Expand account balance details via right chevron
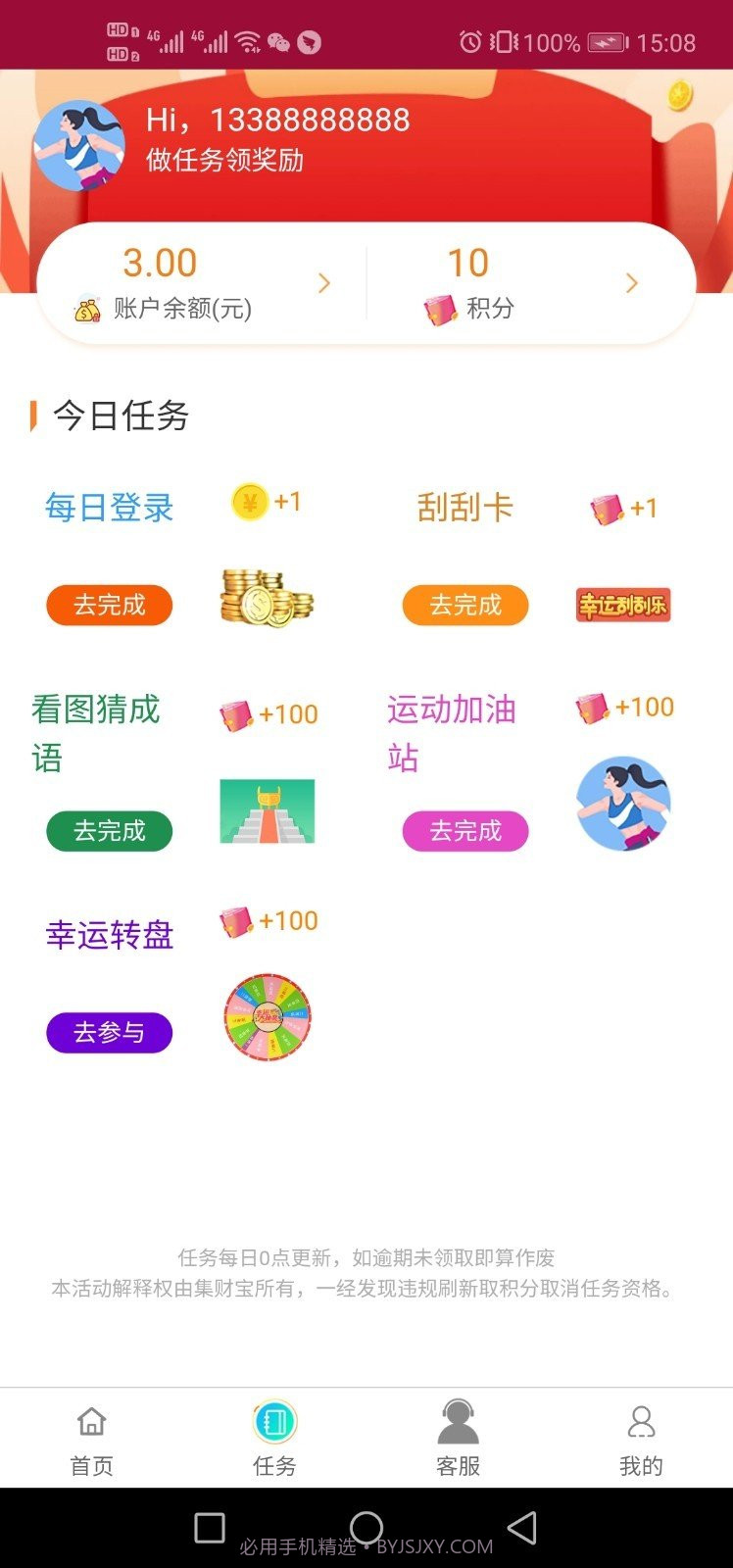The height and width of the screenshot is (1568, 733). [324, 282]
